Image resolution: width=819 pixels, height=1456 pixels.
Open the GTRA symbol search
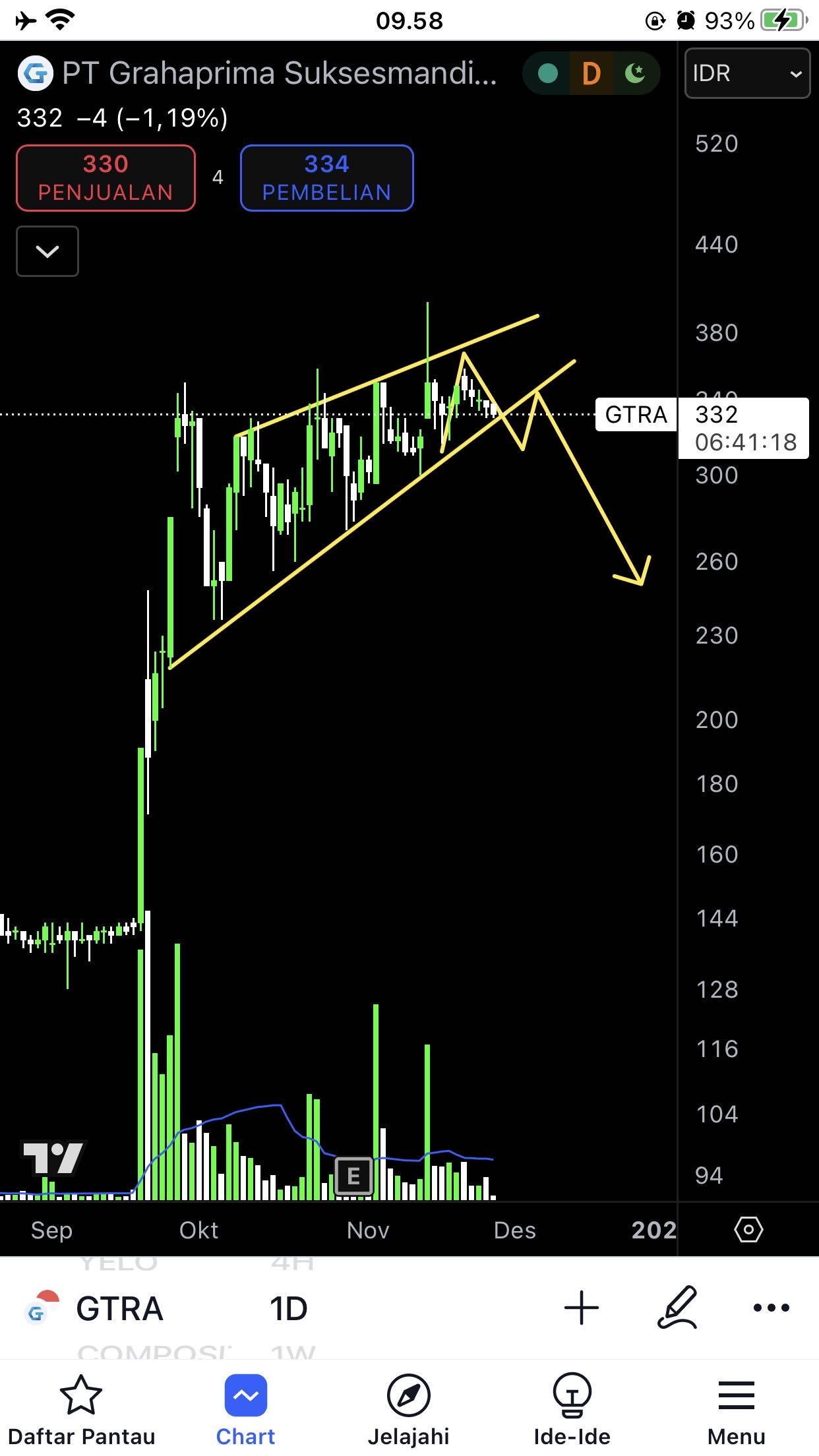pyautogui.click(x=119, y=1308)
